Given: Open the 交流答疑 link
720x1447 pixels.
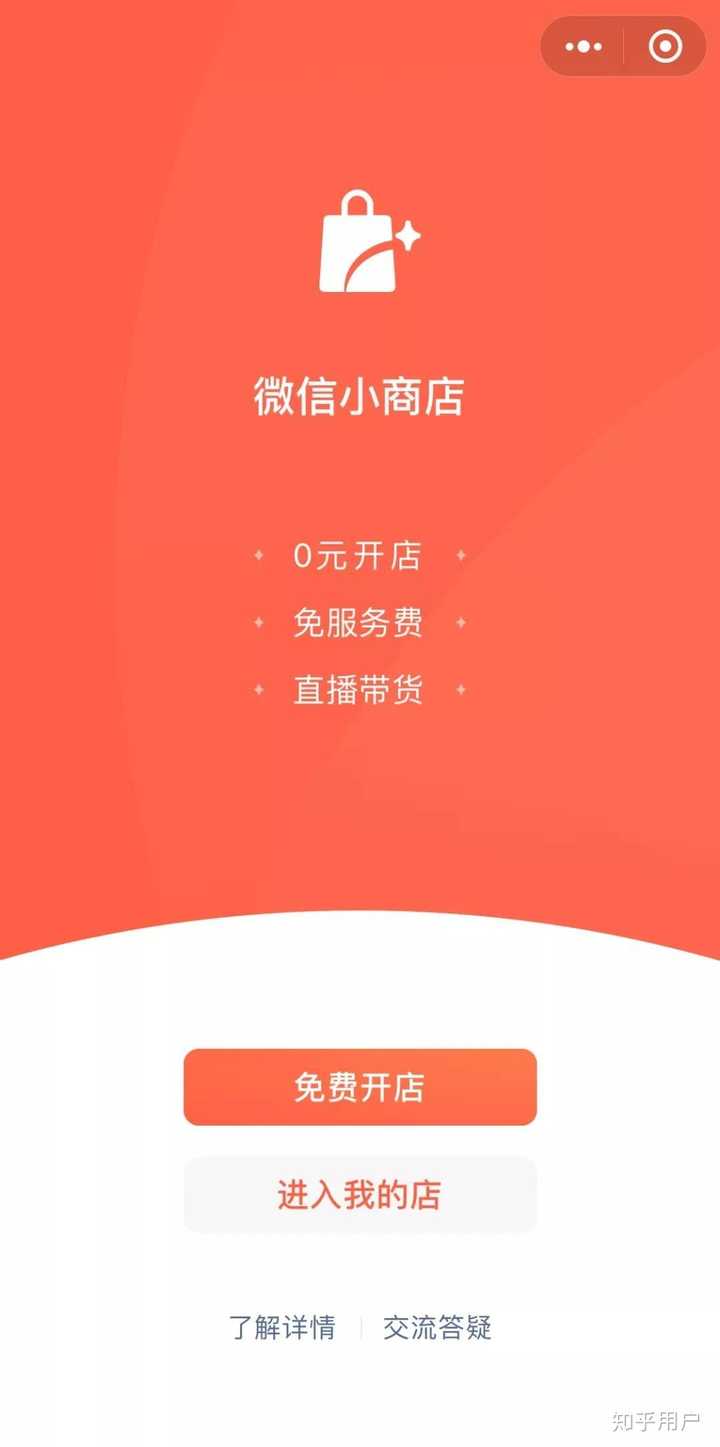Looking at the screenshot, I should pos(437,1328).
